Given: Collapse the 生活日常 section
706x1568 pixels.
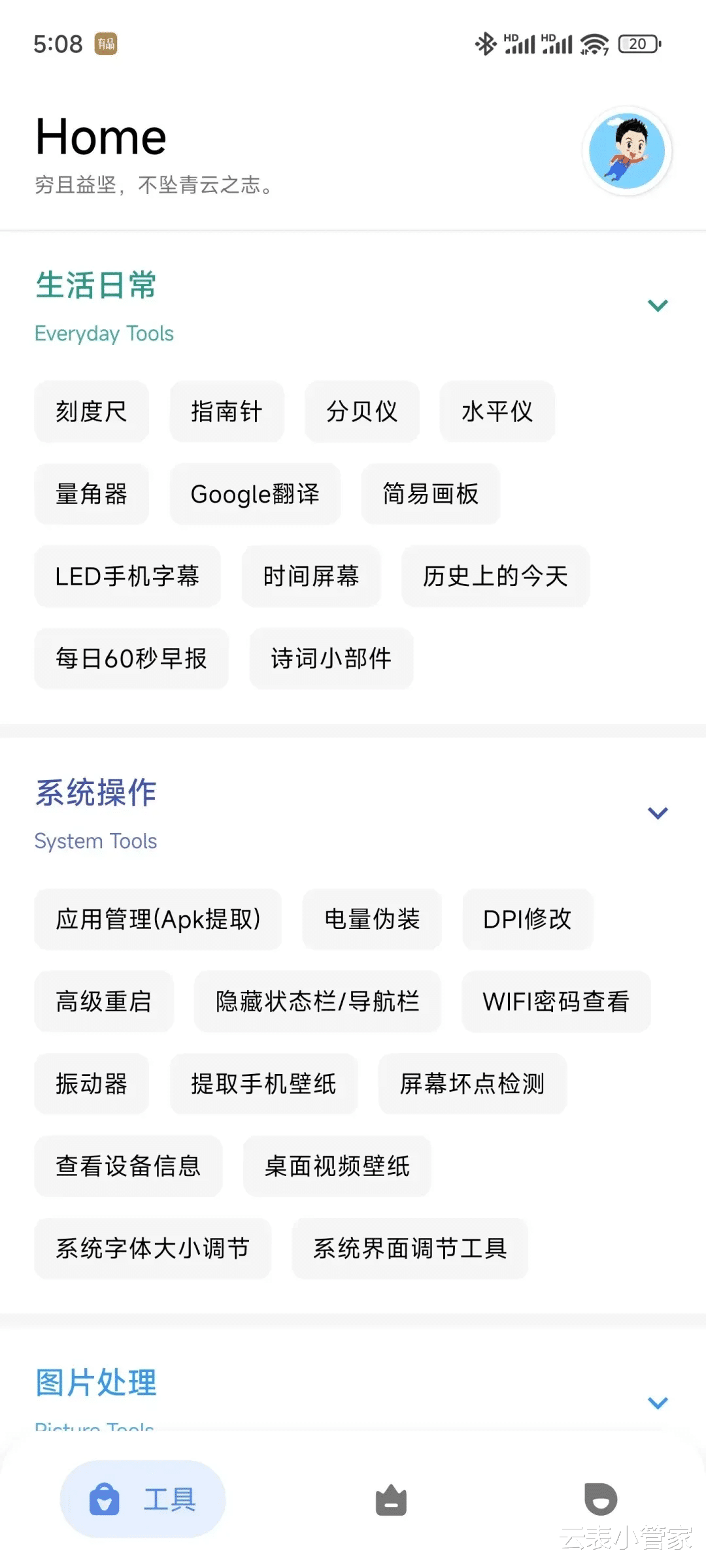Looking at the screenshot, I should (657, 305).
